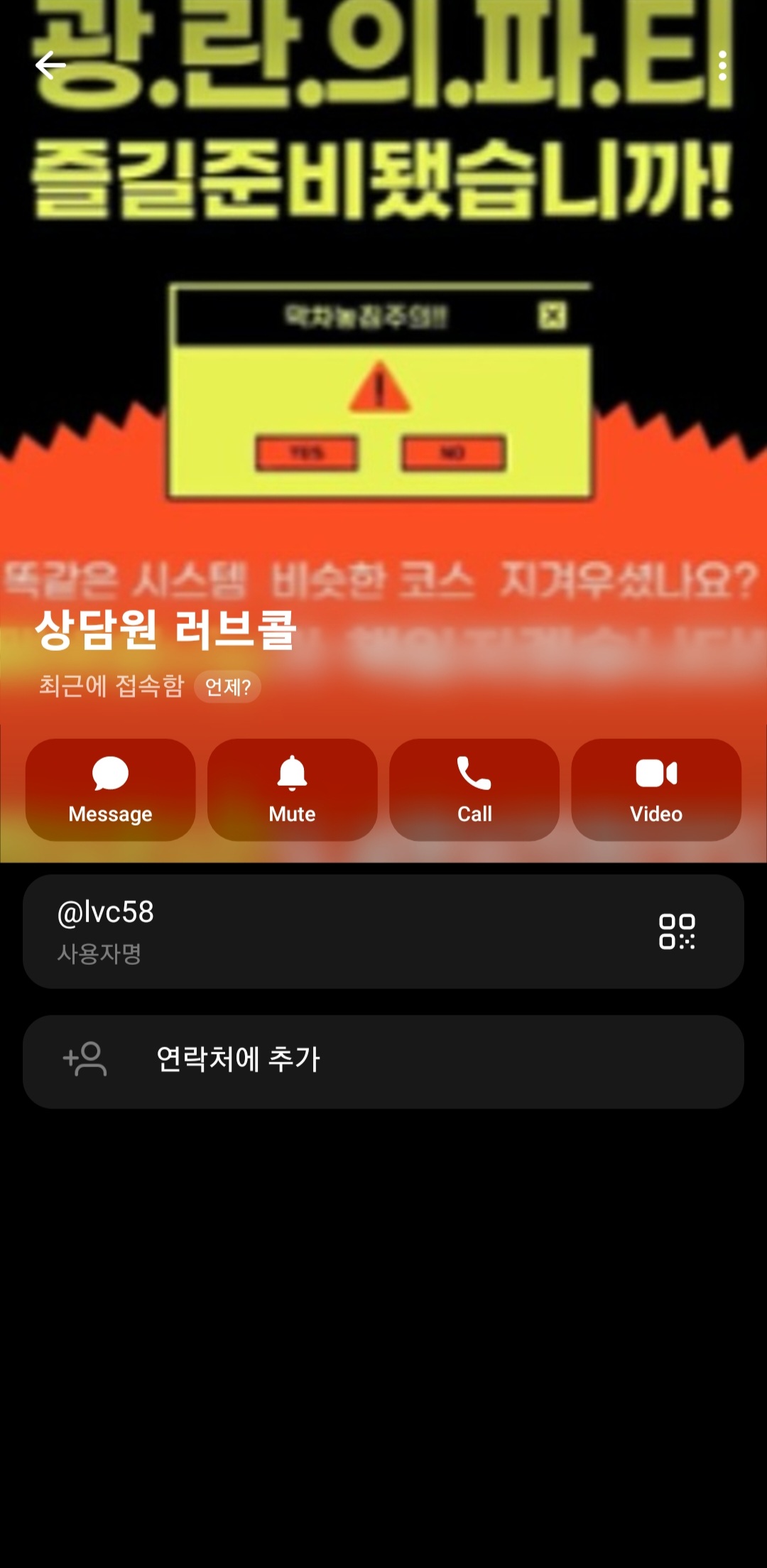Show the QR code for @lvc58
The image size is (767, 1568).
(677, 931)
